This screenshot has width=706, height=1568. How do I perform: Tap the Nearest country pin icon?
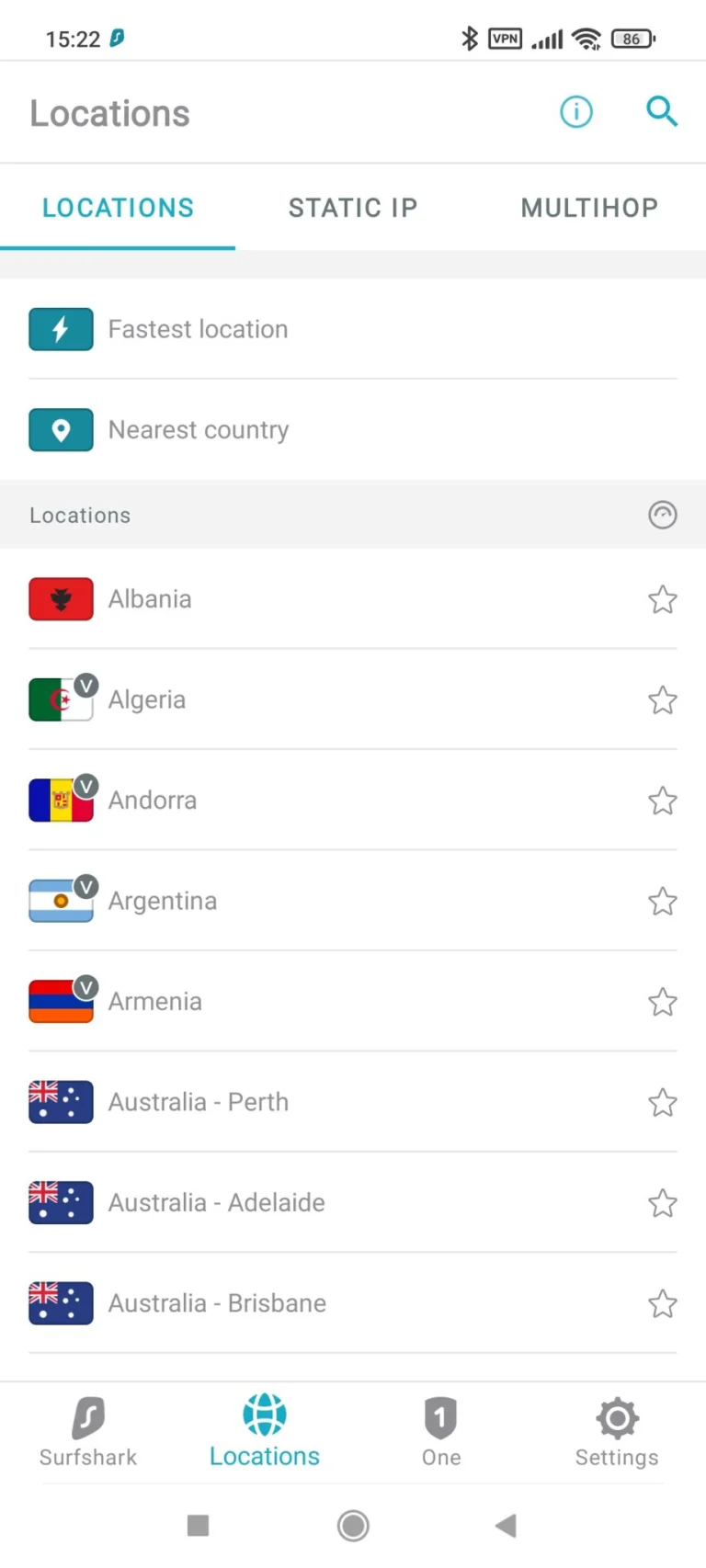point(61,429)
